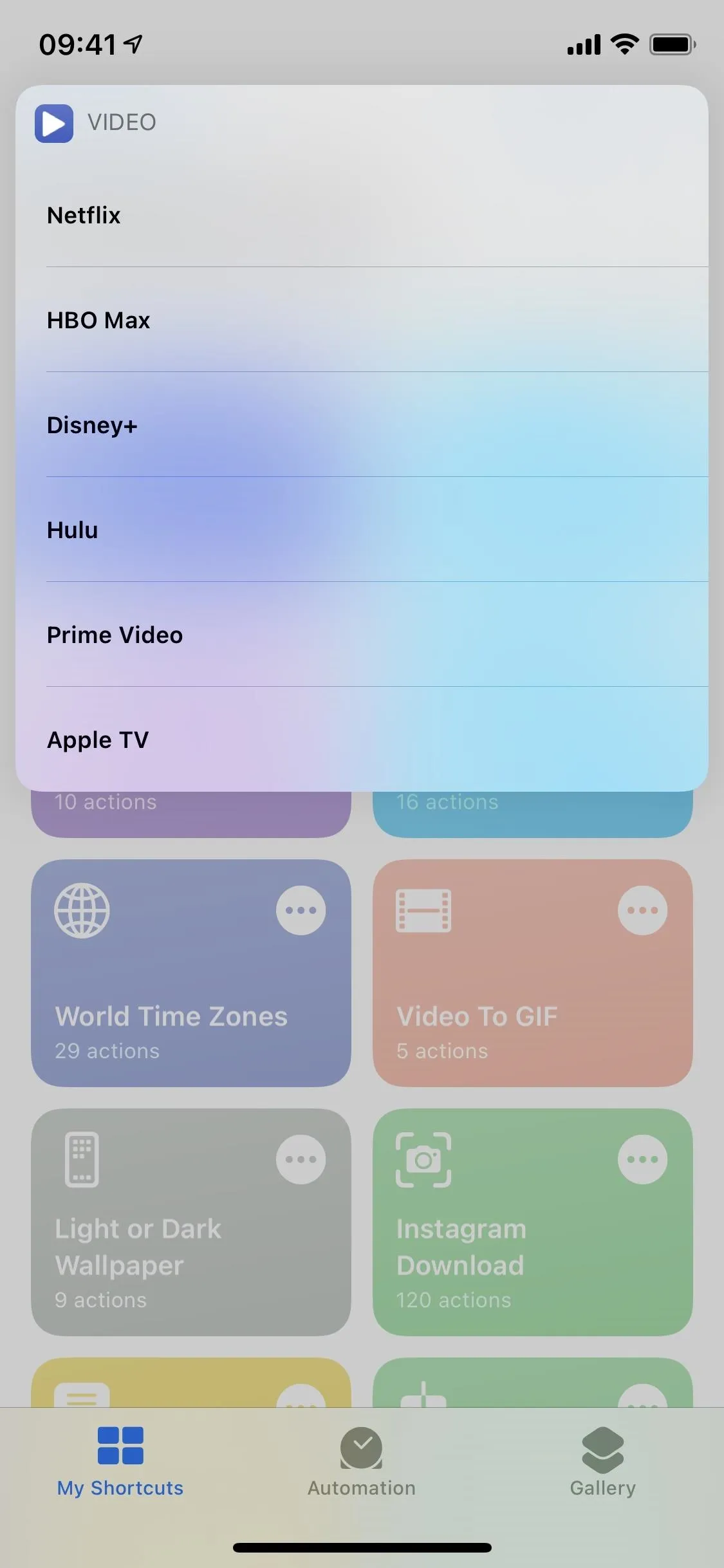Pick the Disney+ option
Image resolution: width=724 pixels, height=1568 pixels.
[x=362, y=425]
